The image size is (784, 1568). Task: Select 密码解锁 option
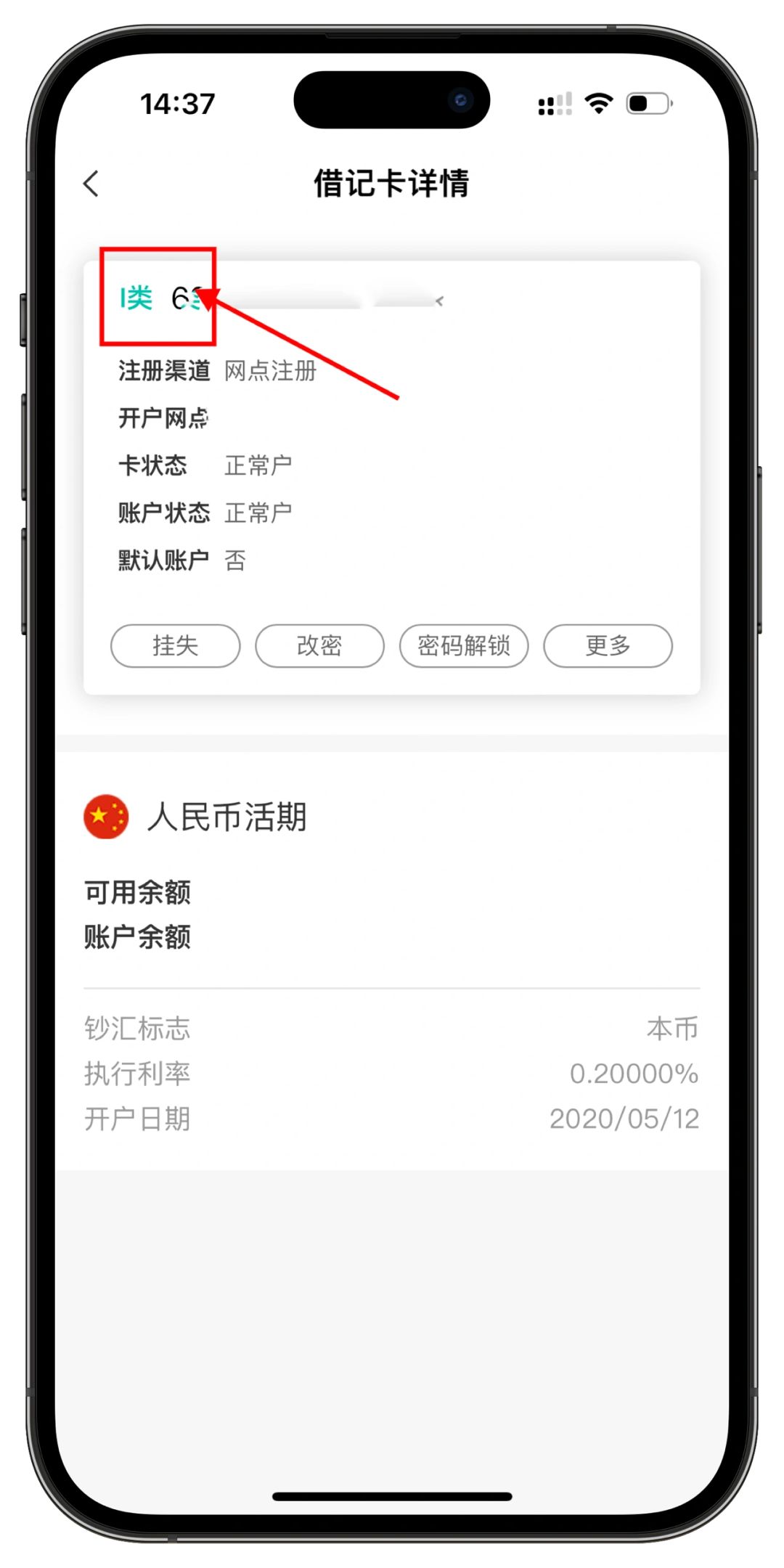(464, 645)
